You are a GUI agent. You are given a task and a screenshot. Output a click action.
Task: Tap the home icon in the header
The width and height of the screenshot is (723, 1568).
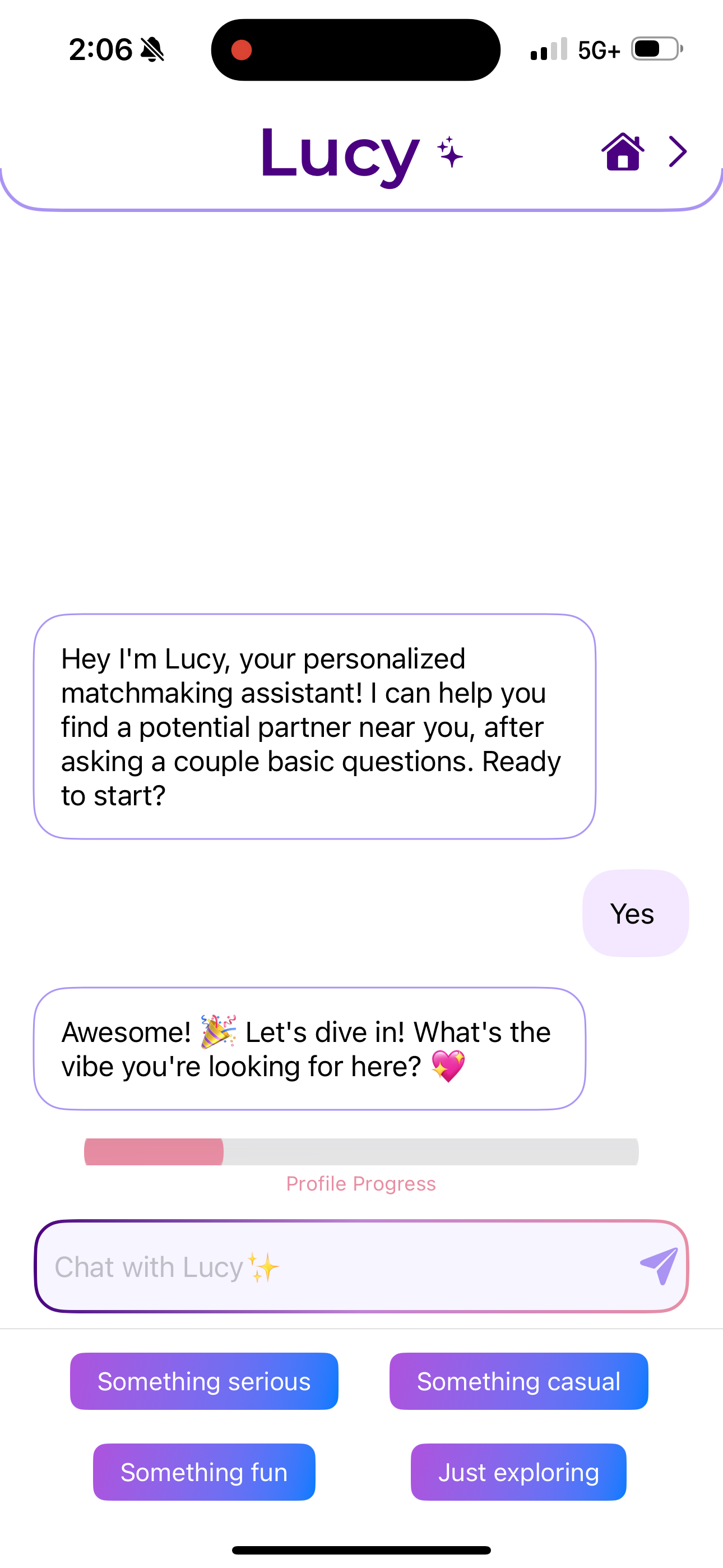(x=622, y=151)
